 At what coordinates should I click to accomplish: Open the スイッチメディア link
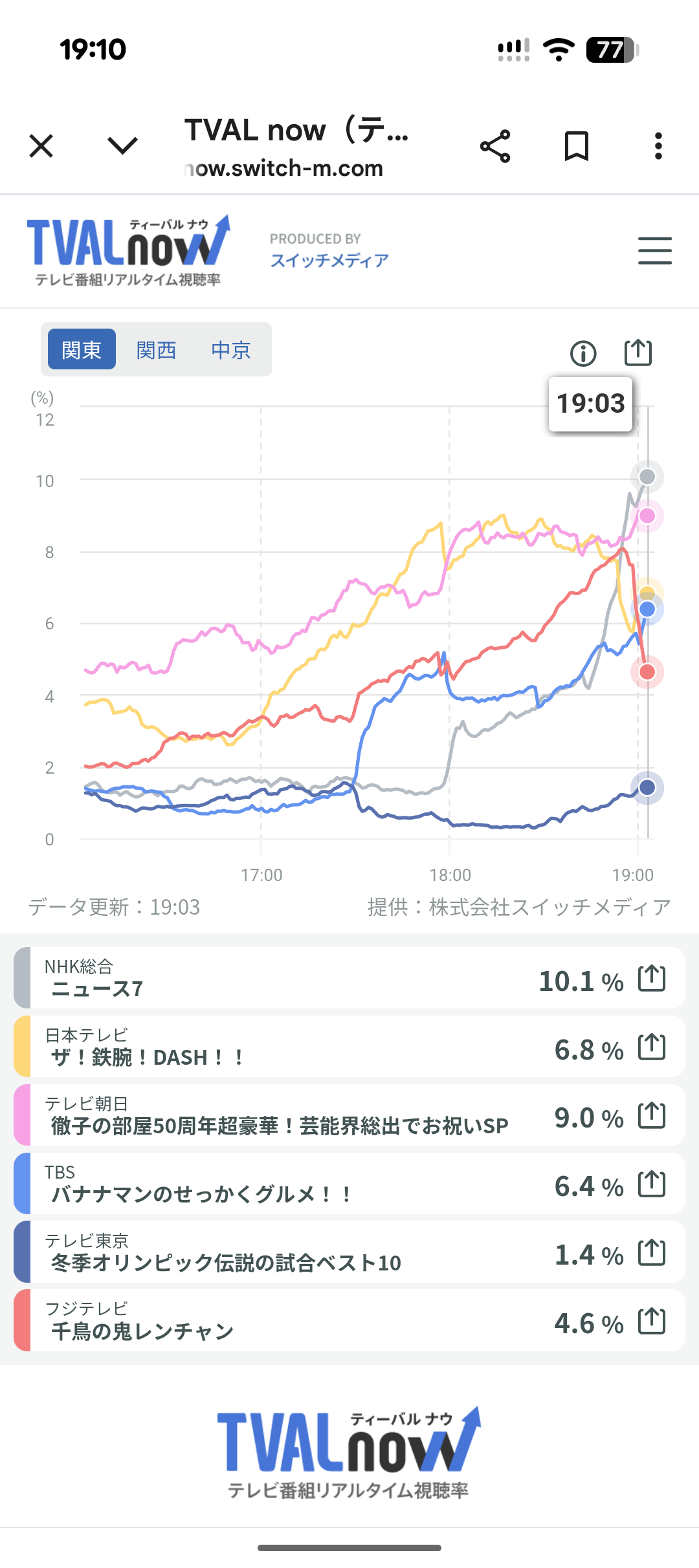coord(329,260)
